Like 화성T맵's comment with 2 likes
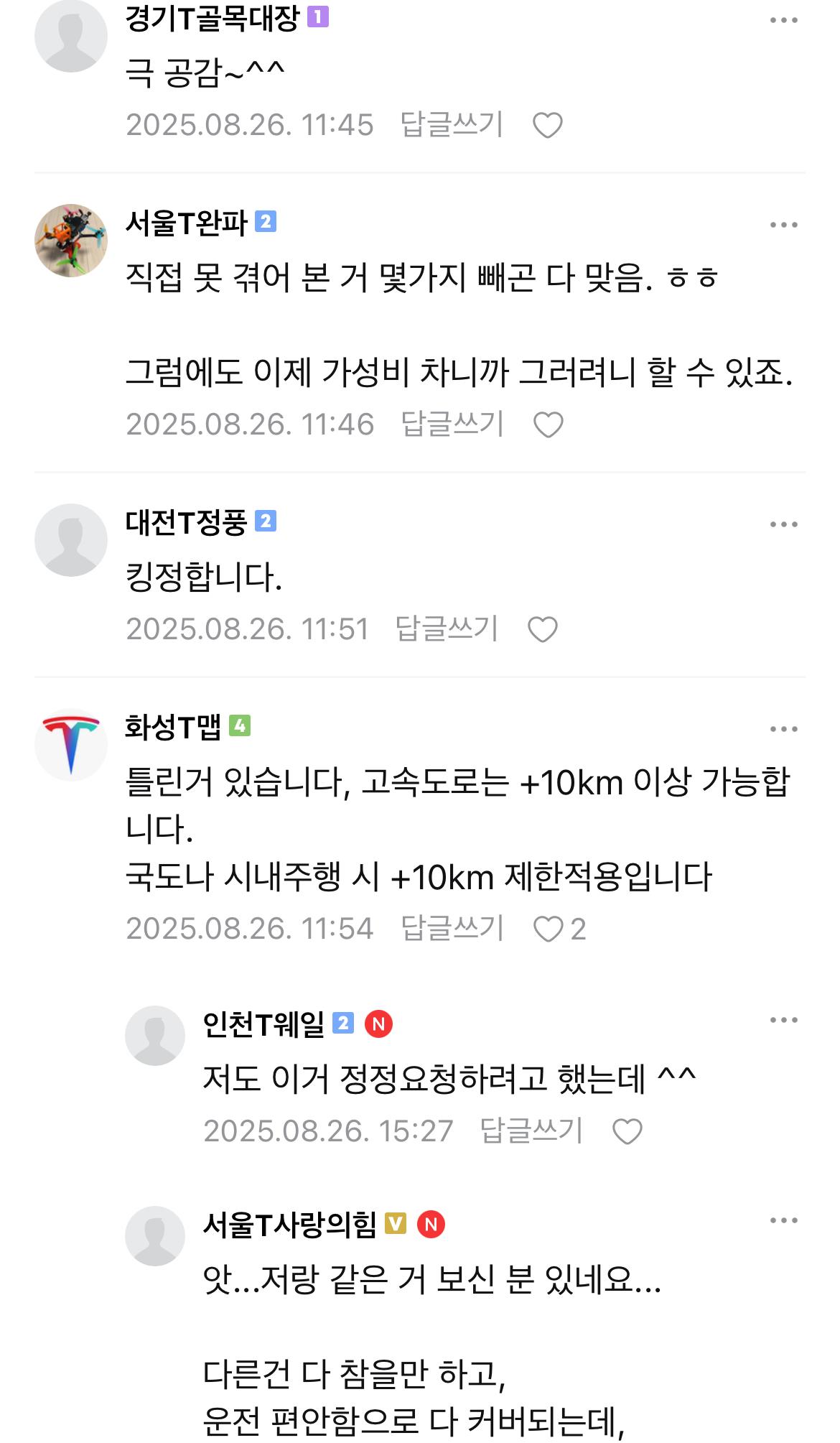The image size is (840, 1443). (549, 929)
